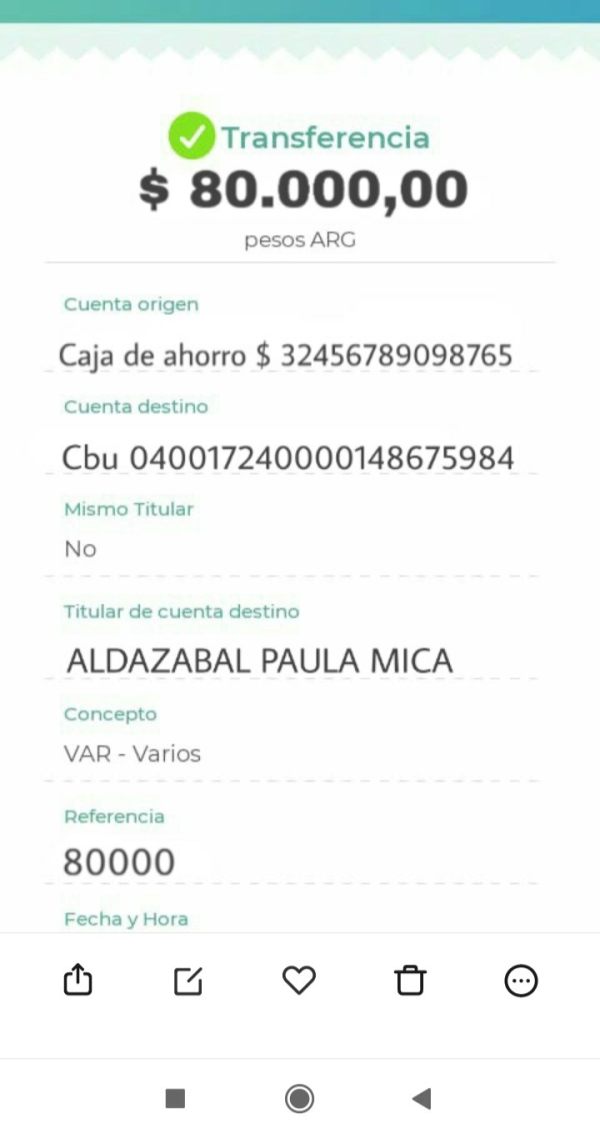
Task: Edit the receipt image
Action: coord(188,981)
